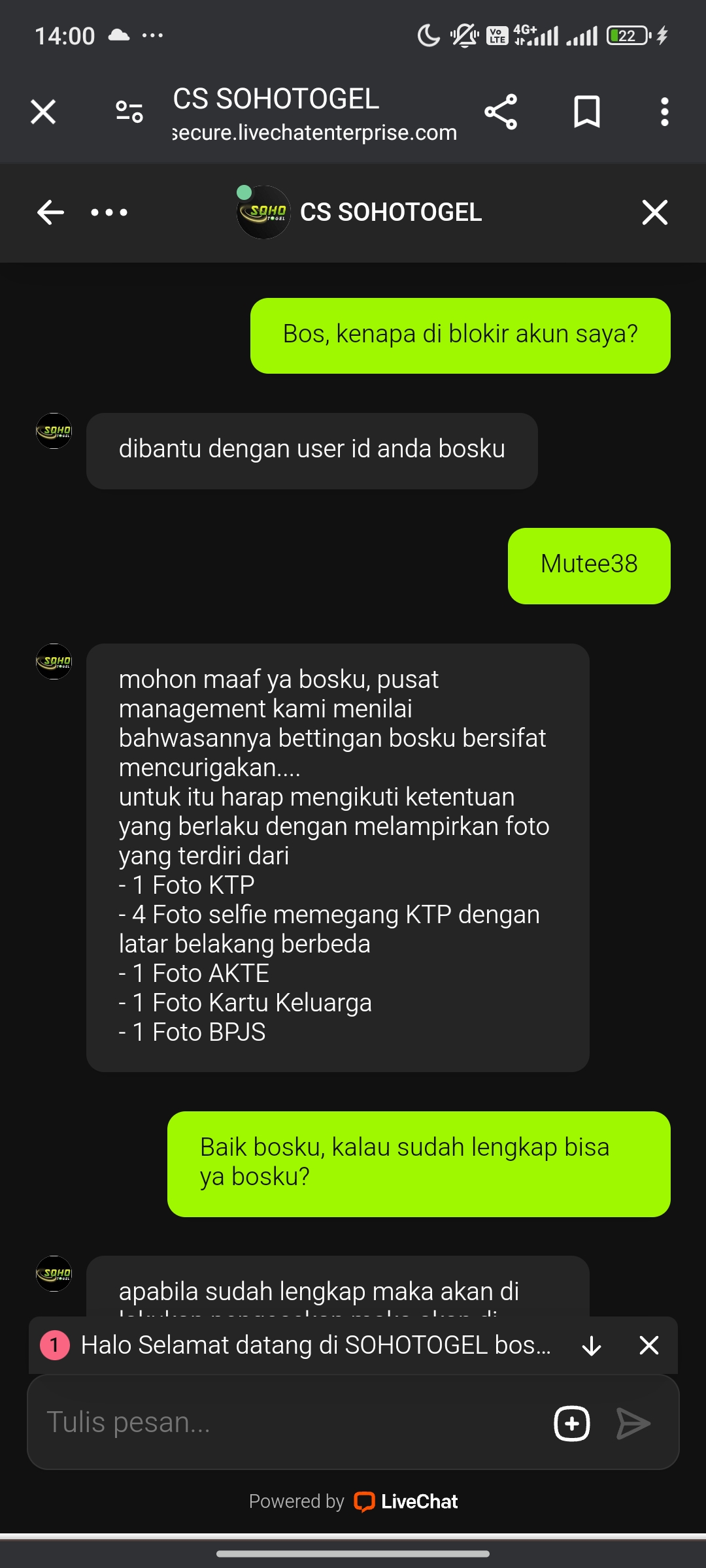706x1568 pixels.
Task: Open the Powered by LiveChat link
Action: click(406, 1501)
